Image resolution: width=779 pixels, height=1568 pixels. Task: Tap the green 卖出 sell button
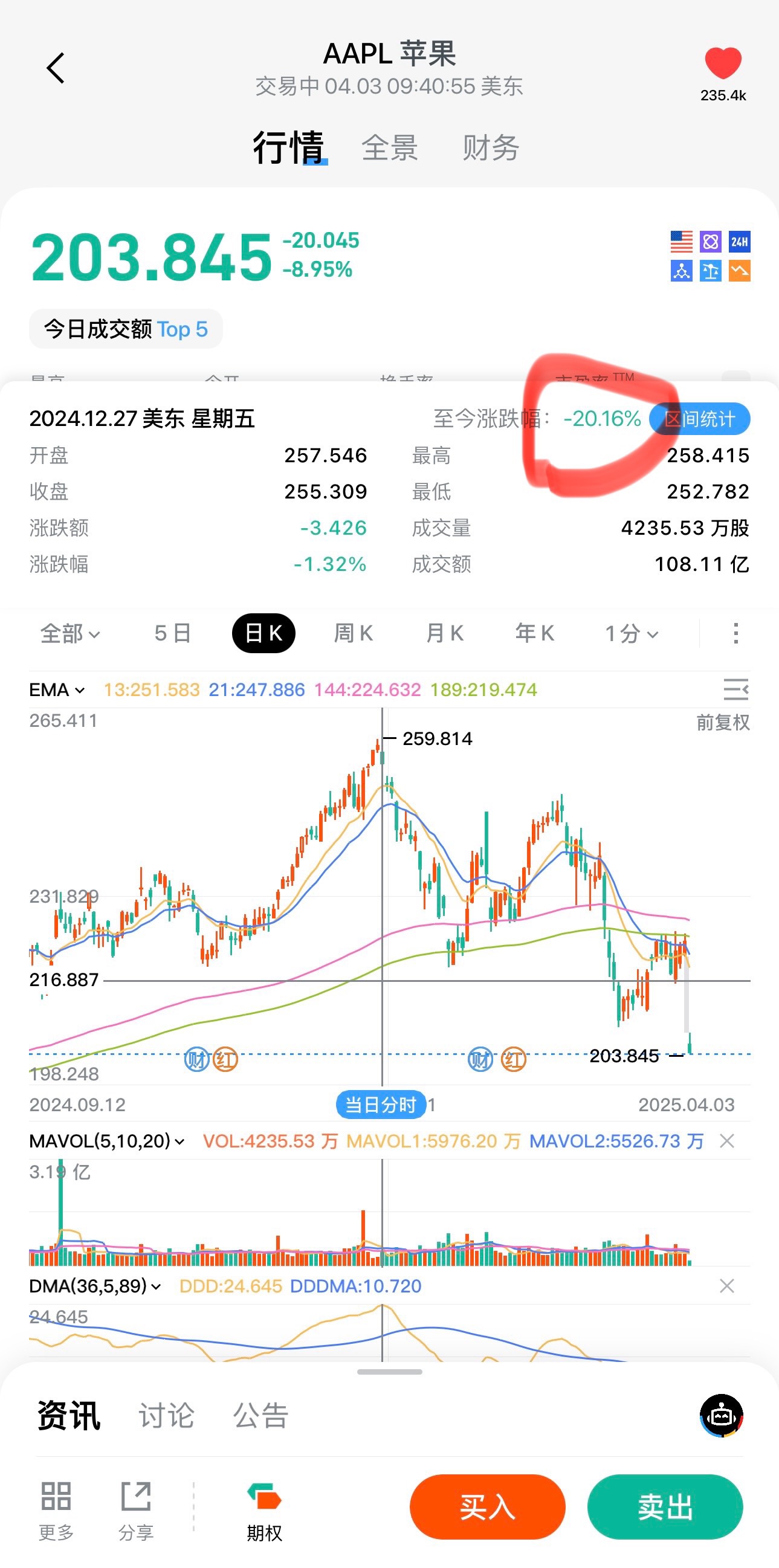665,1506
